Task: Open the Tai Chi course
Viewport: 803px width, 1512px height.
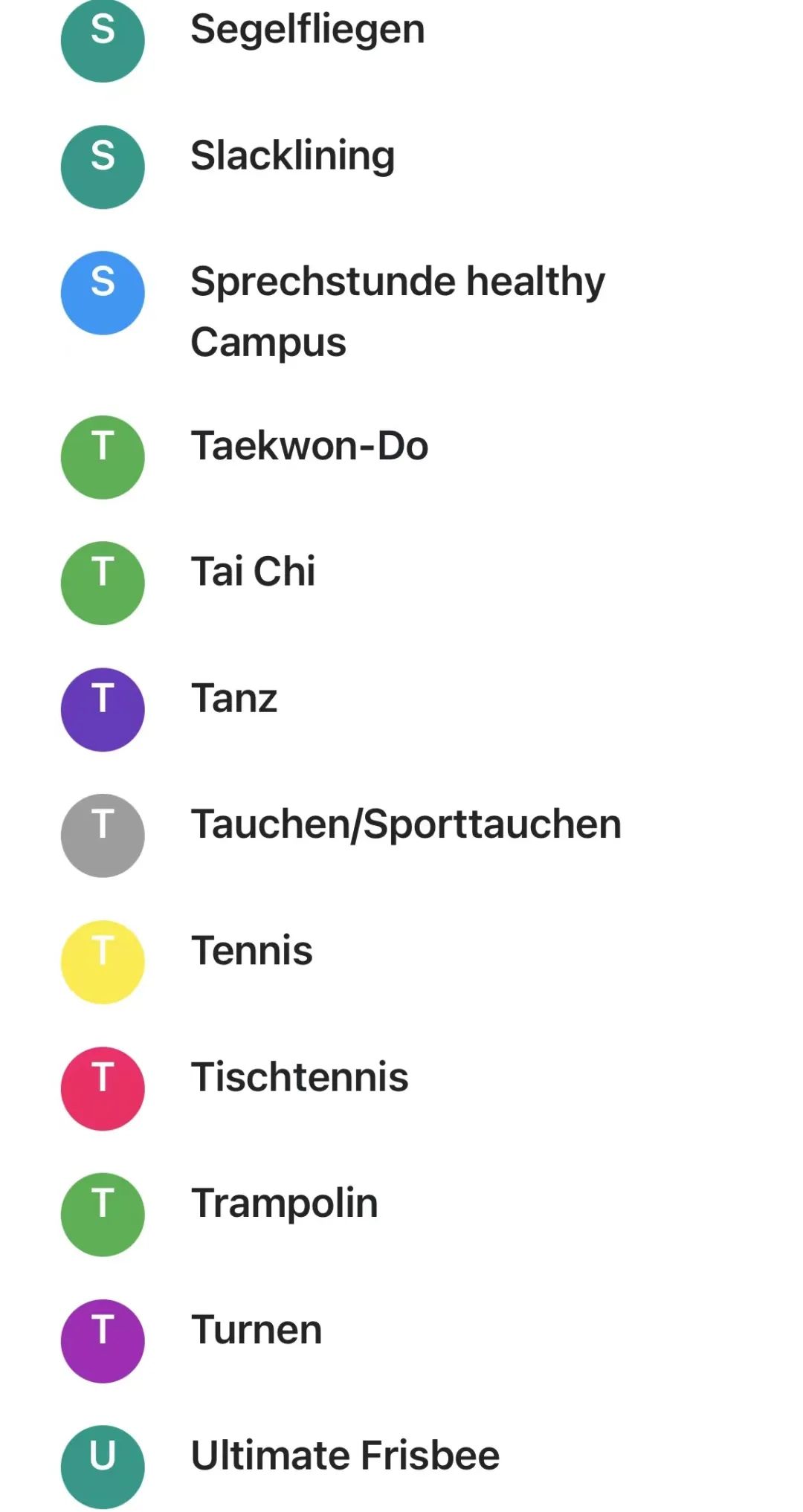Action: [x=253, y=572]
